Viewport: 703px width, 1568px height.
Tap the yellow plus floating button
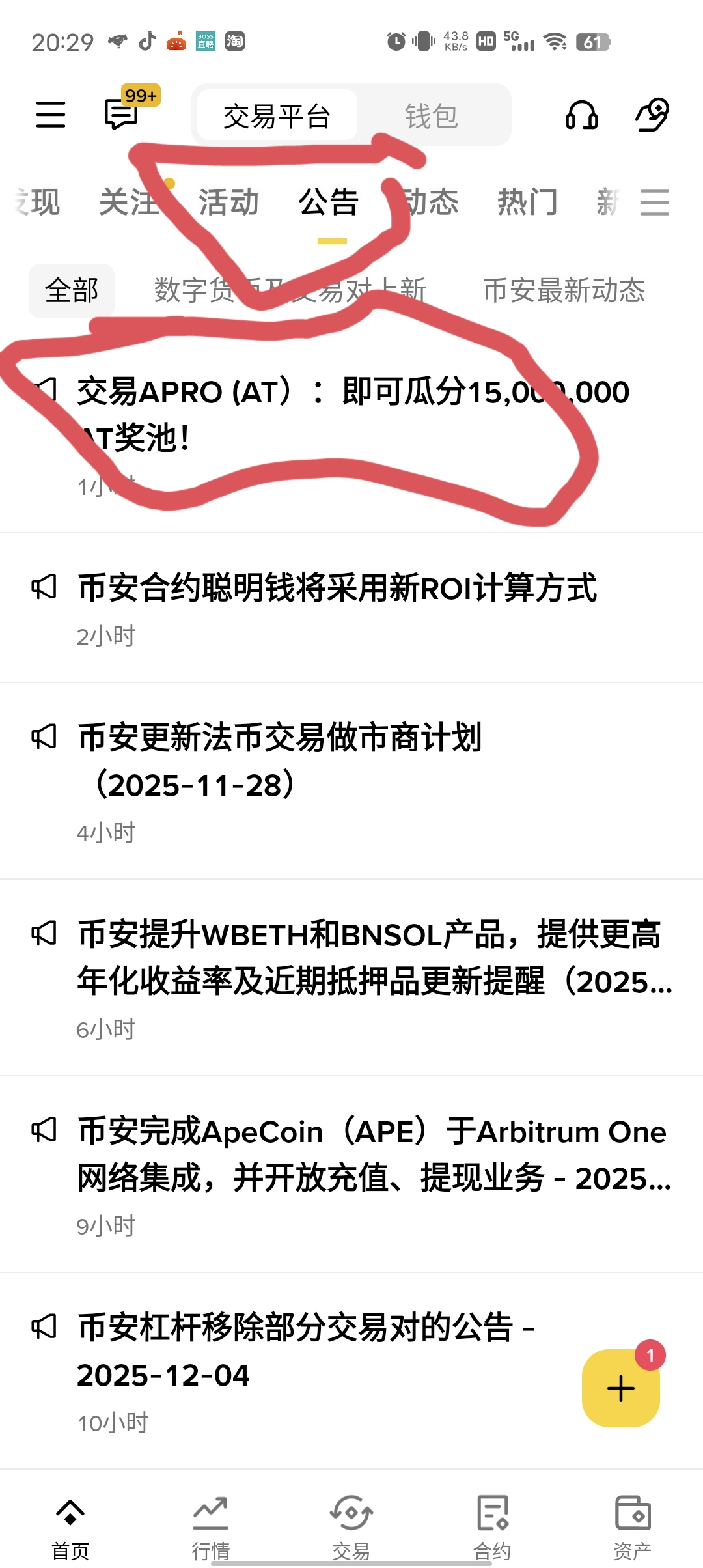(620, 1388)
